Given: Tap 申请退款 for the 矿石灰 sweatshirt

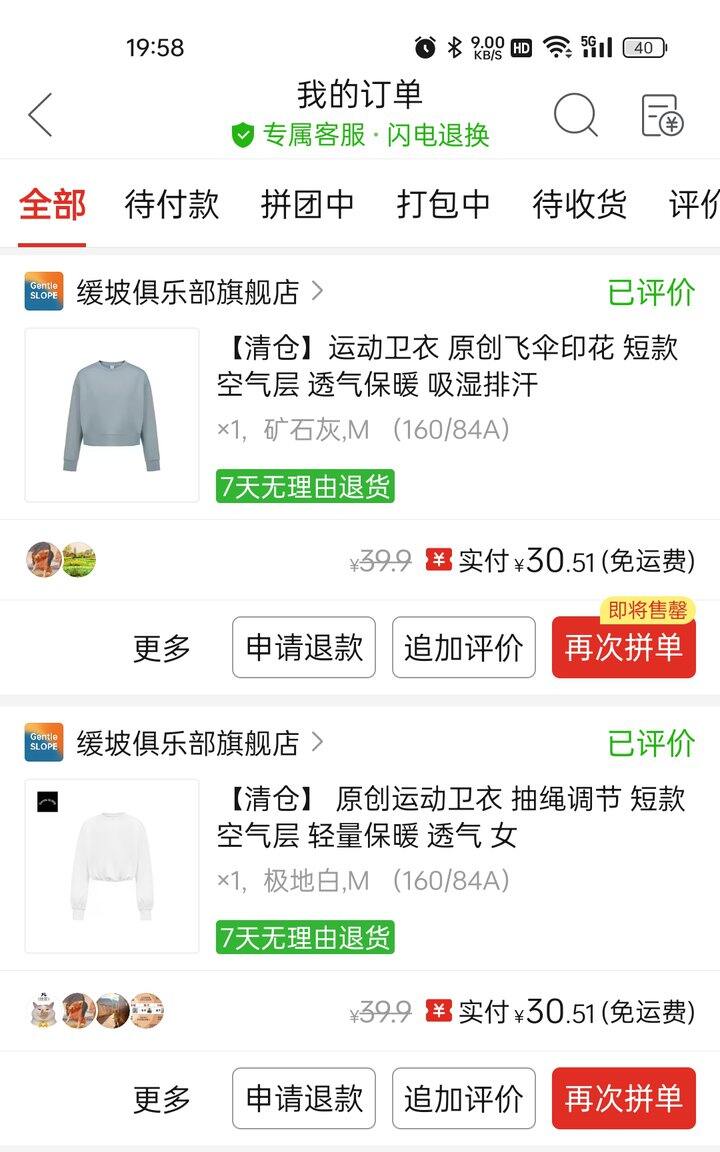Looking at the screenshot, I should coord(304,648).
